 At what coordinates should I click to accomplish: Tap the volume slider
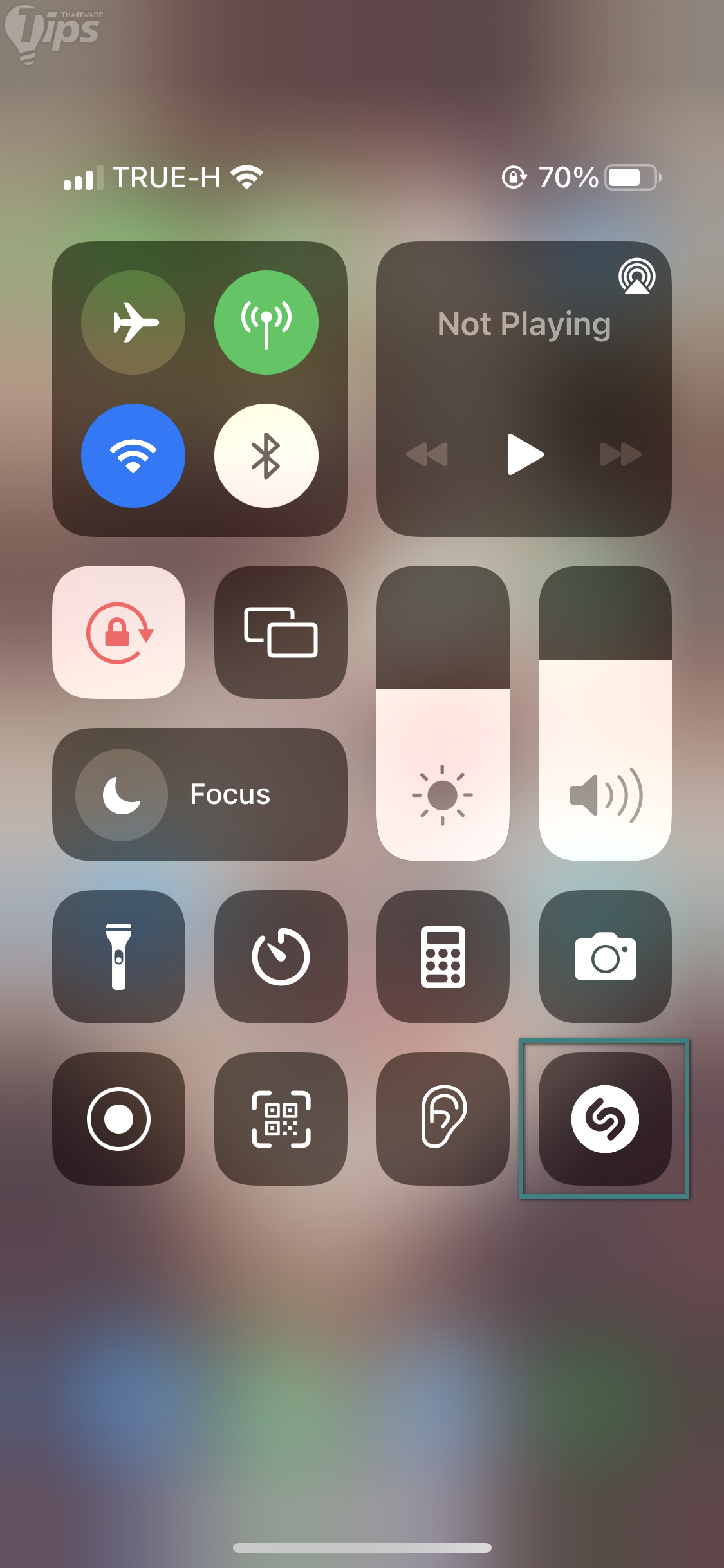coord(605,713)
